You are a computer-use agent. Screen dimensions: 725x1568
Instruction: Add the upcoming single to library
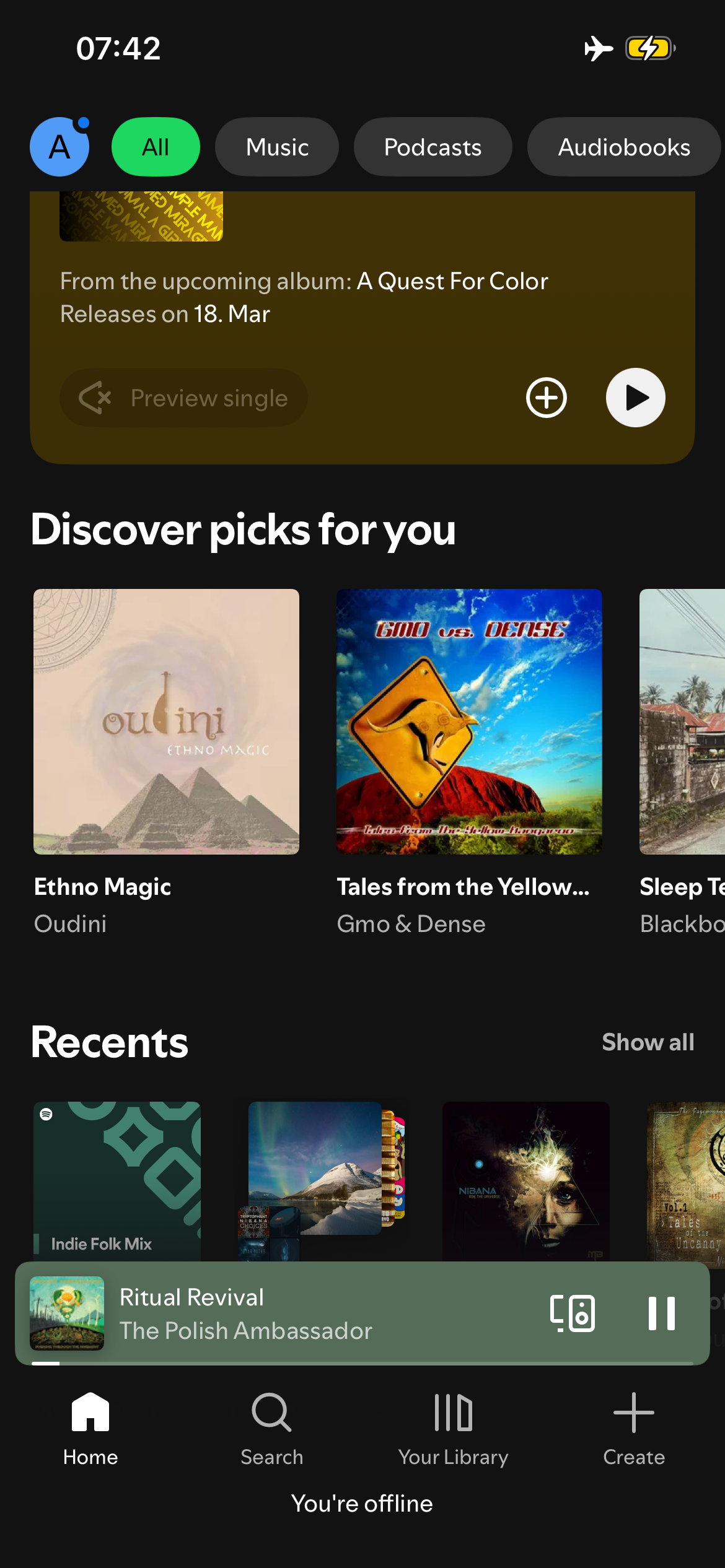(546, 398)
